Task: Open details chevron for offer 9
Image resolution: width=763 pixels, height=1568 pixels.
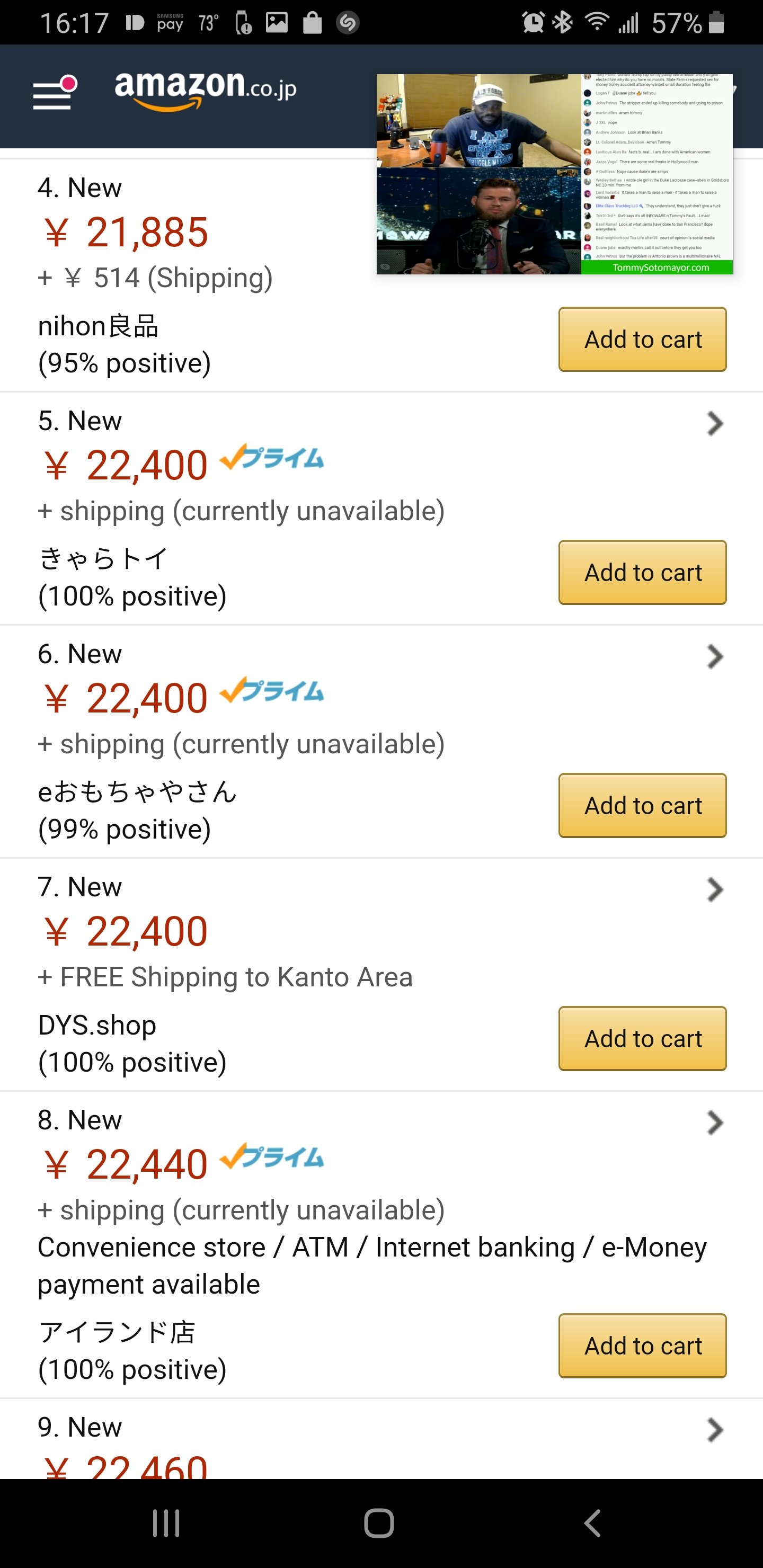Action: tap(715, 1430)
